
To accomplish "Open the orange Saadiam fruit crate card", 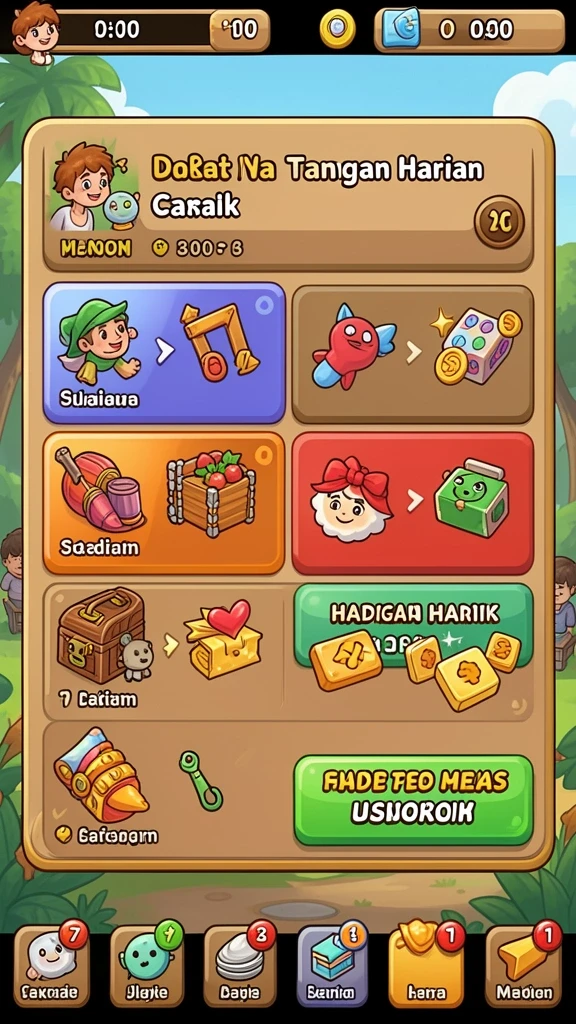I will coord(164,503).
